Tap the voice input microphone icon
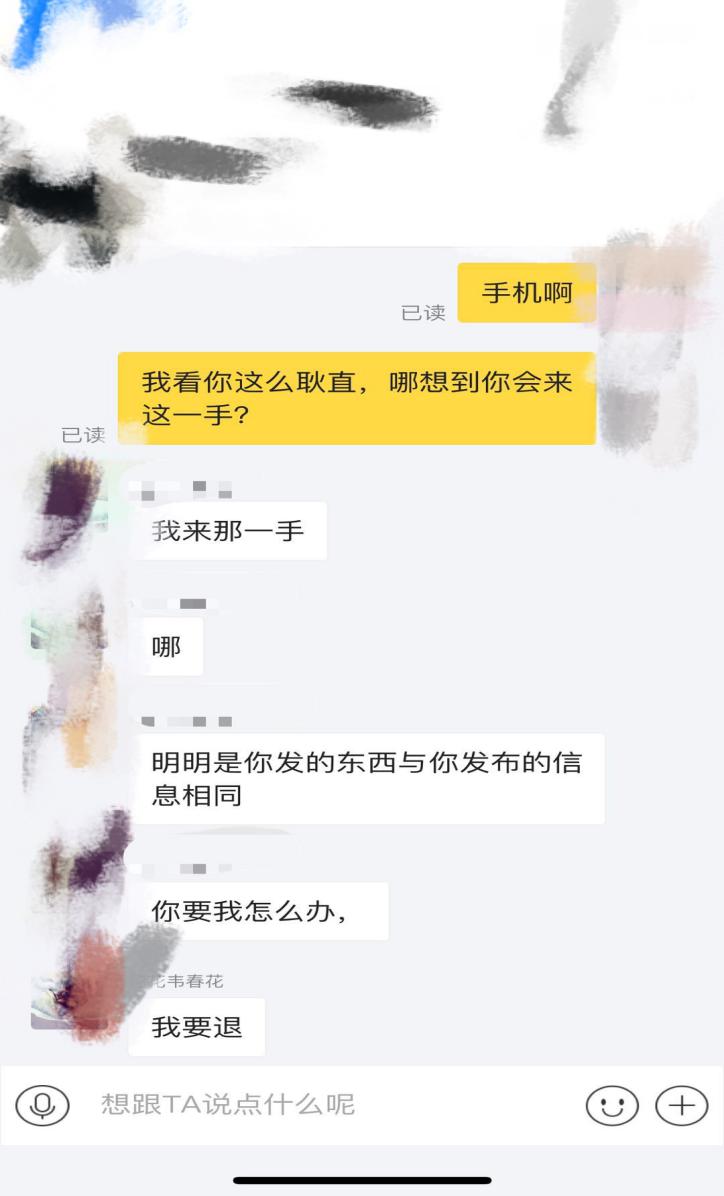This screenshot has width=724, height=1196. [x=42, y=1105]
